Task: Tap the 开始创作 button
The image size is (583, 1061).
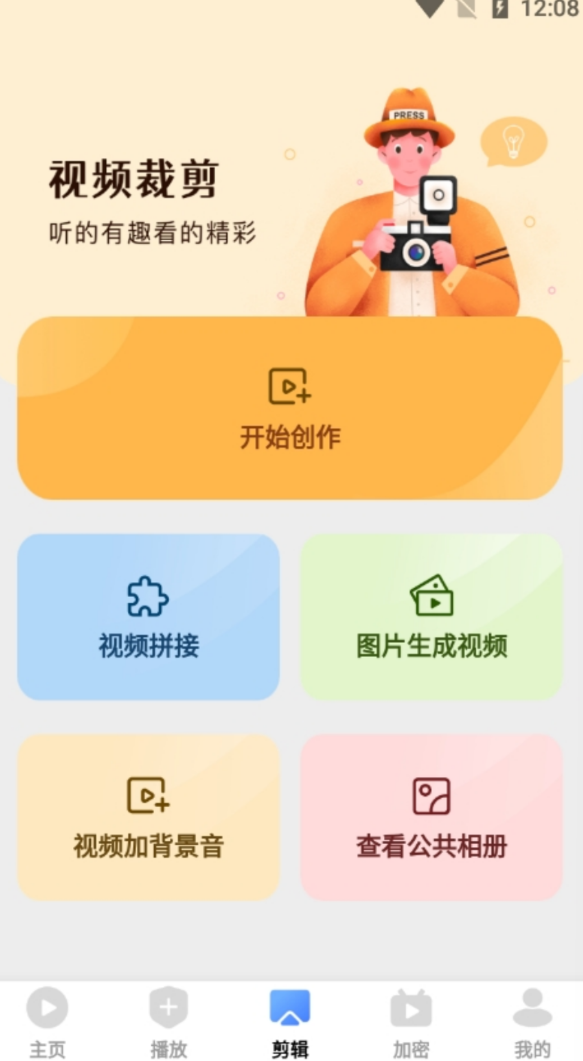Action: coord(290,408)
